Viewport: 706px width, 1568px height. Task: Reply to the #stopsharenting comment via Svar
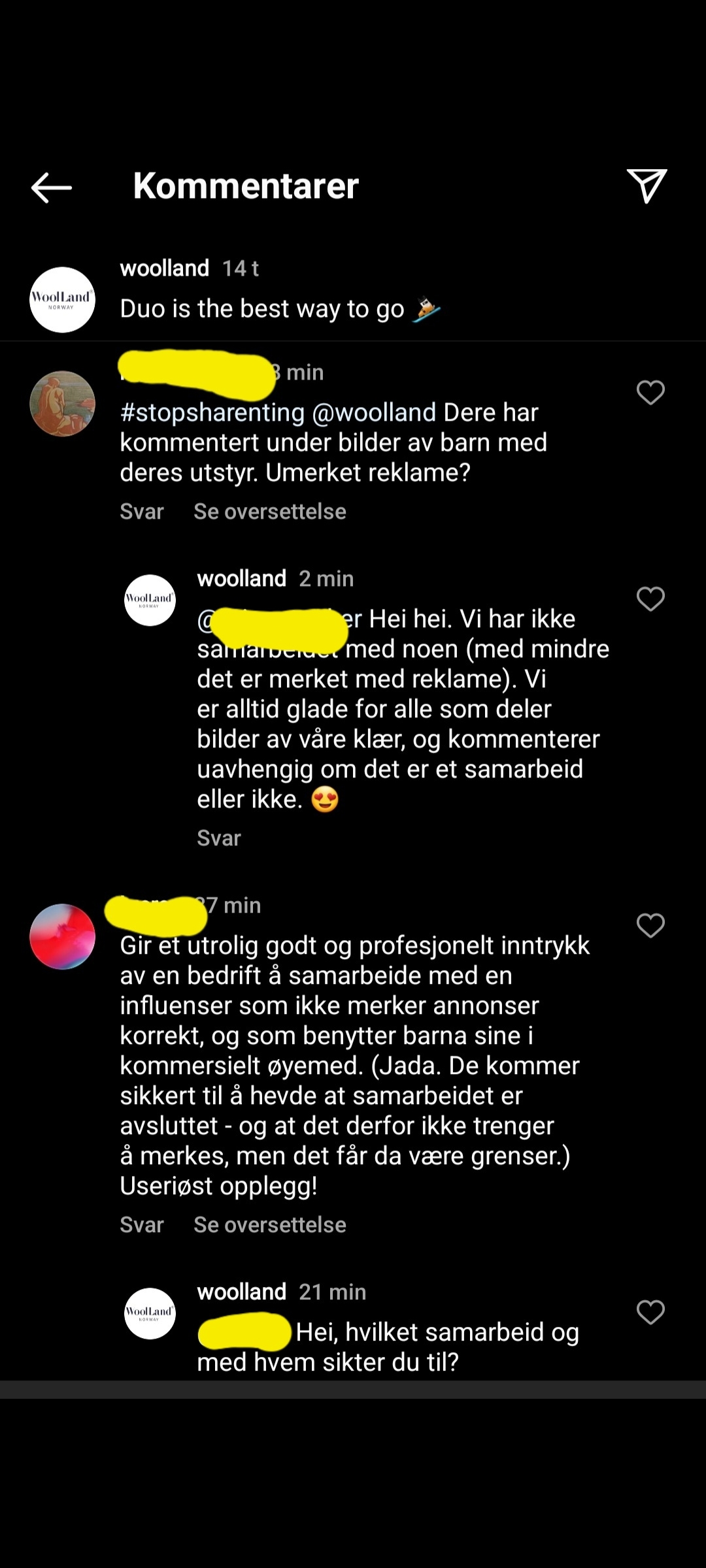tap(142, 512)
